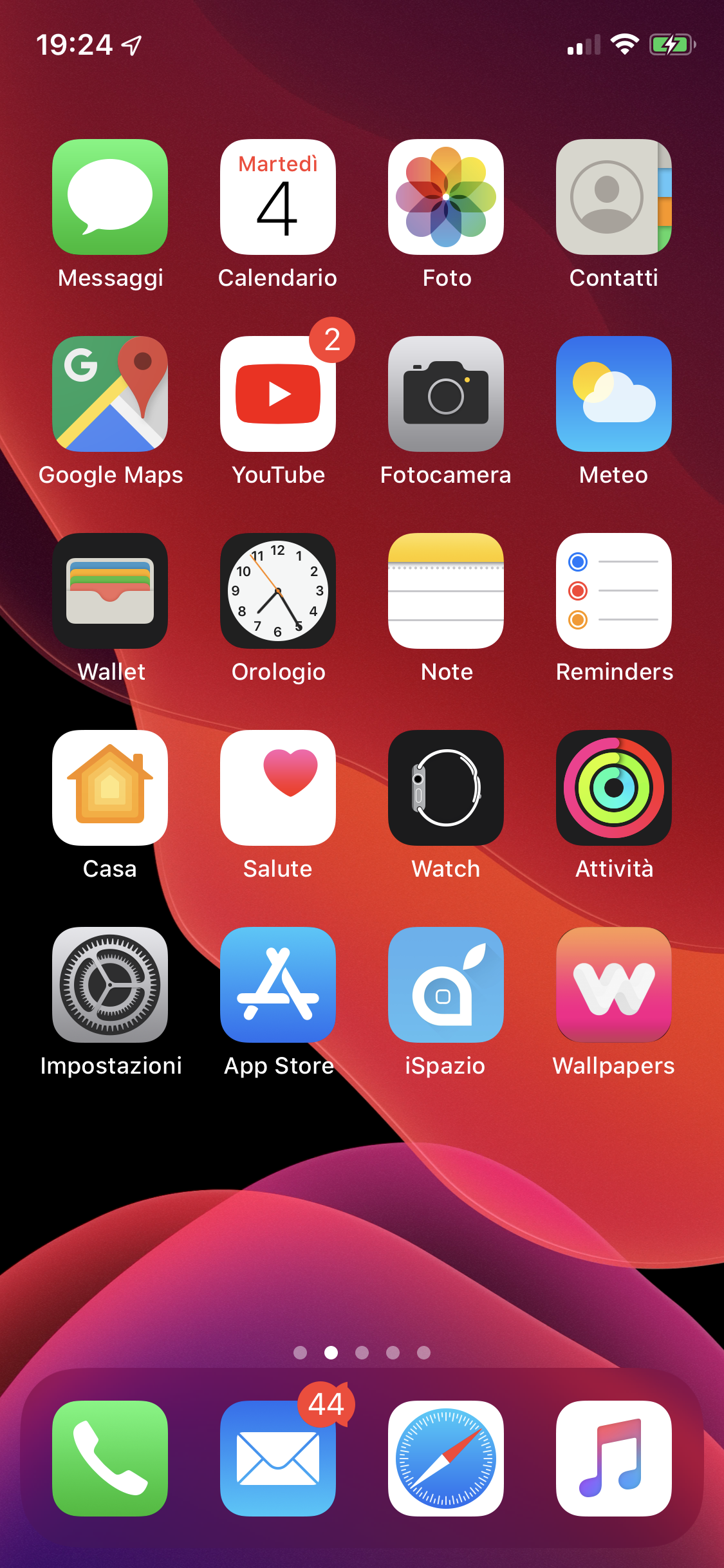Open Impostazioni settings
The image size is (724, 1568).
point(110,985)
